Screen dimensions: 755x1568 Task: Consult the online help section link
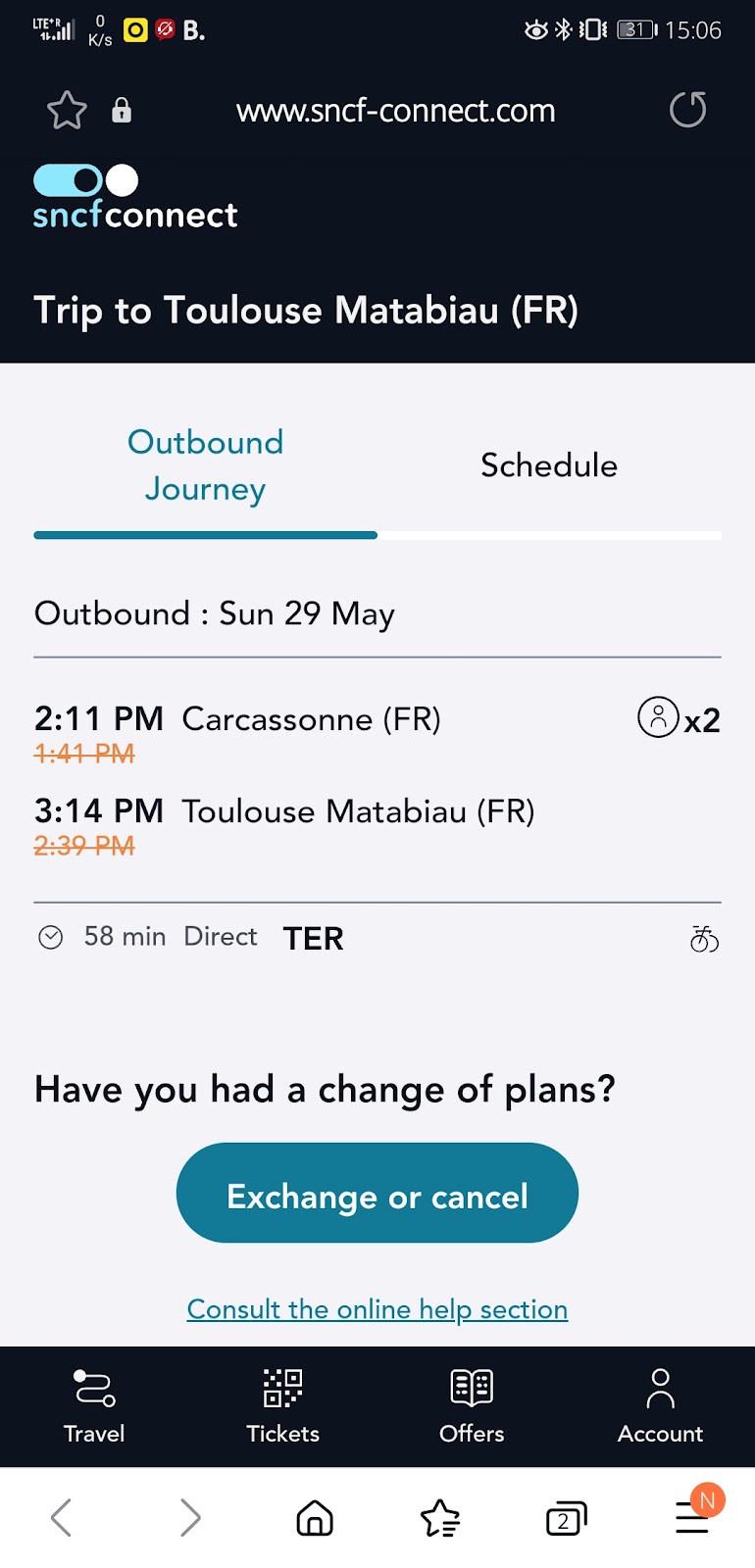click(x=377, y=1309)
